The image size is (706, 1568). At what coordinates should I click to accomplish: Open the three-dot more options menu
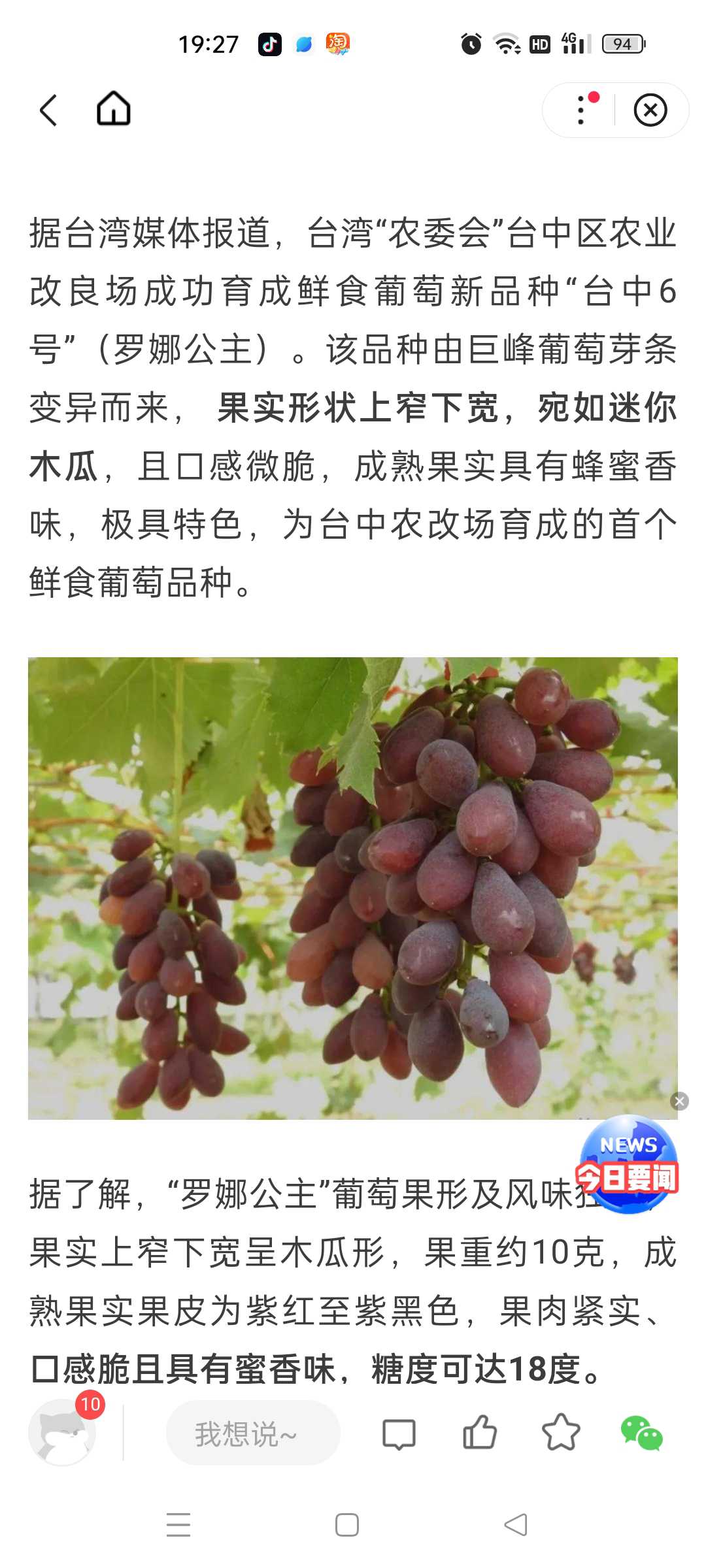click(580, 110)
